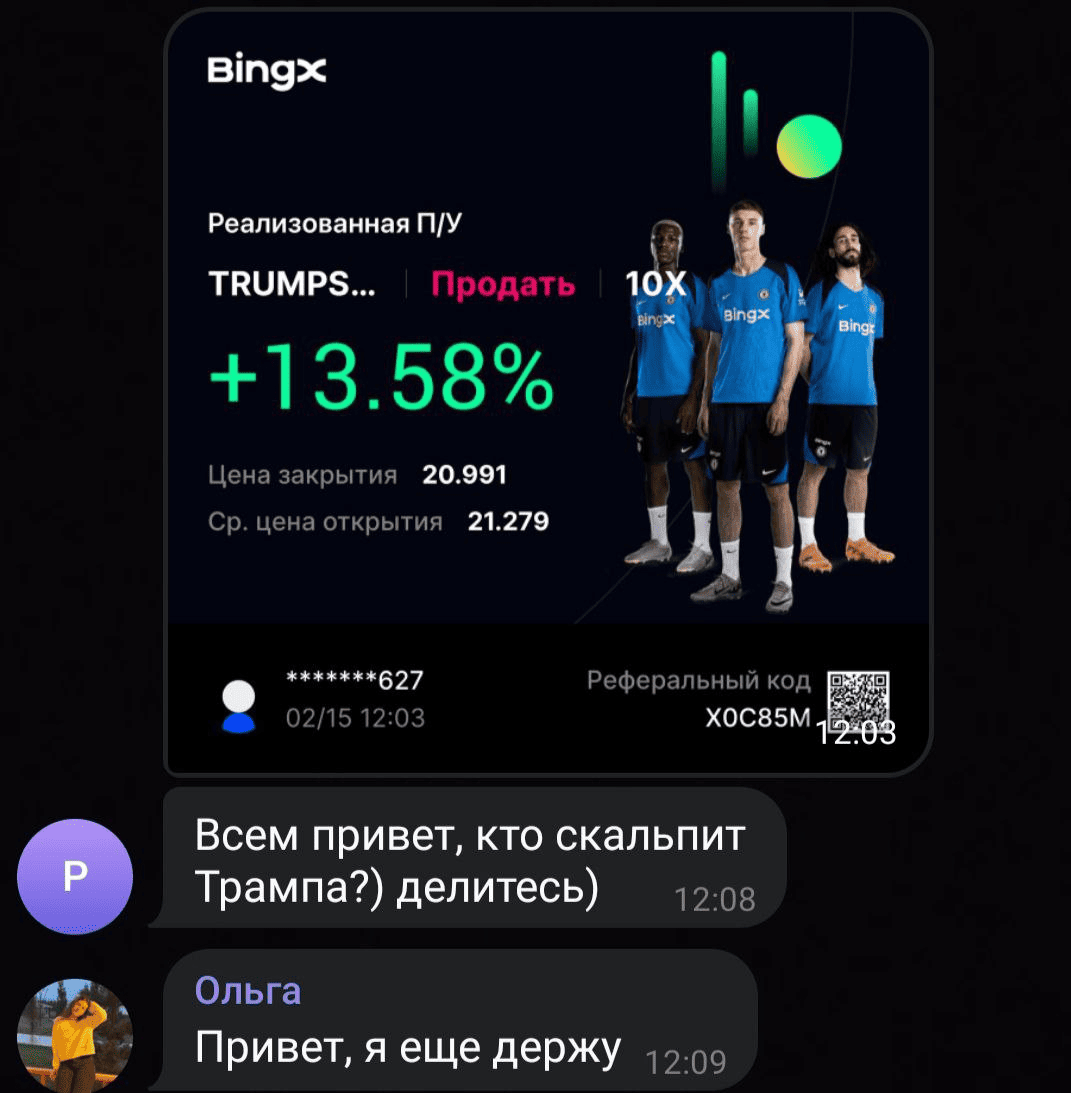Viewport: 1071px width, 1093px height.
Task: View Ольга's profile photo avatar
Action: (x=75, y=1036)
